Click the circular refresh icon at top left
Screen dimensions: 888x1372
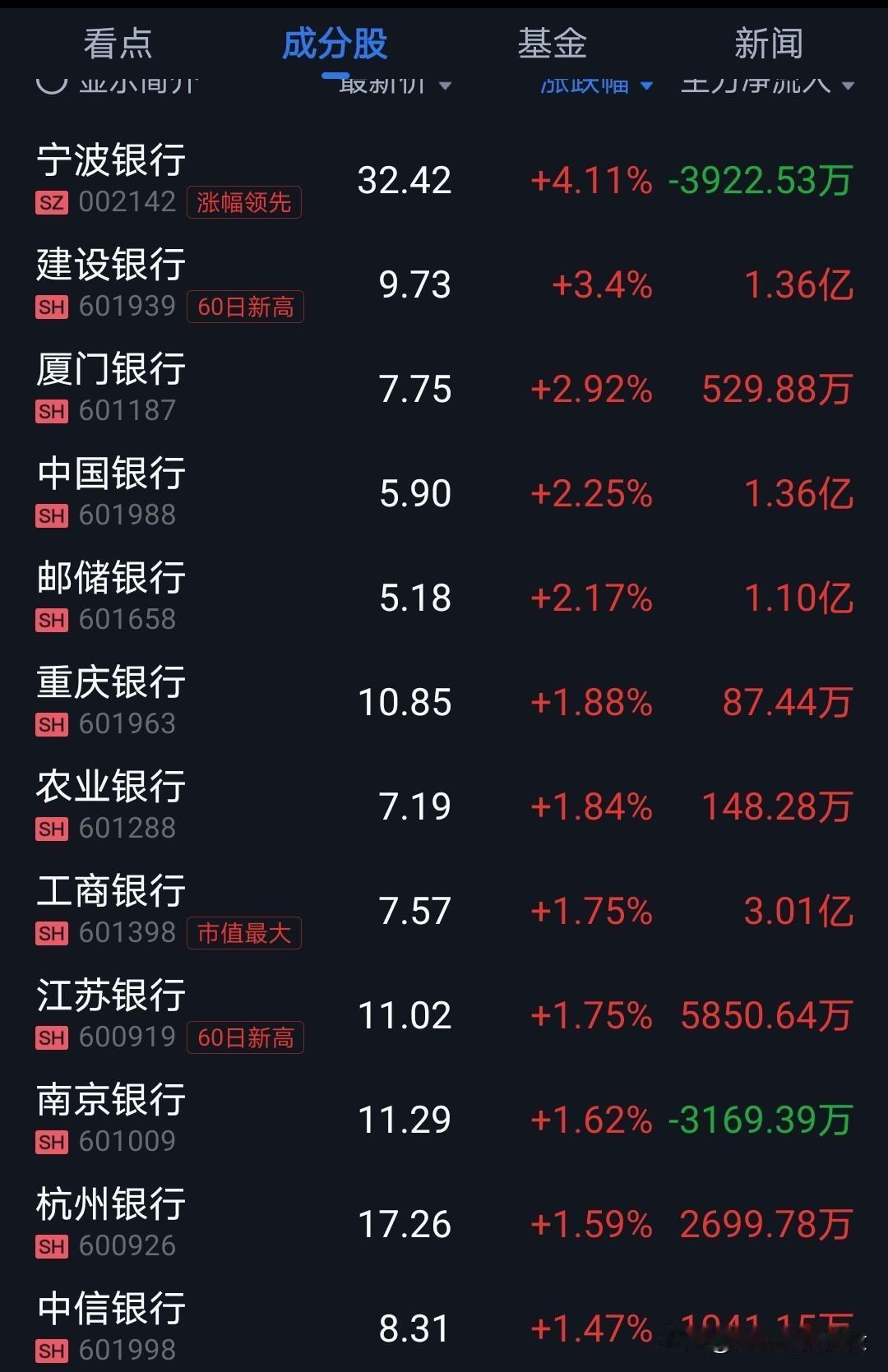tap(51, 85)
